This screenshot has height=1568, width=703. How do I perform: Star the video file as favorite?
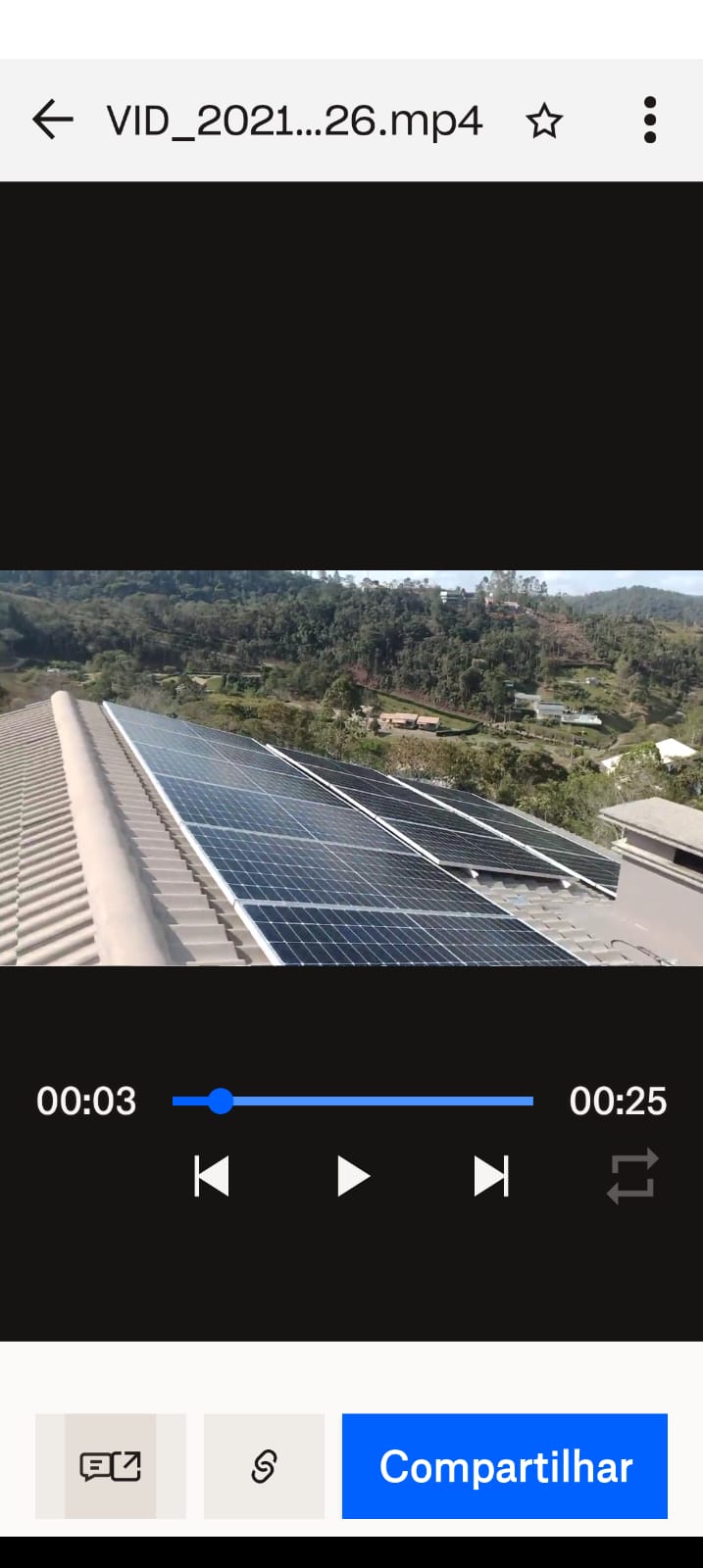tap(544, 122)
